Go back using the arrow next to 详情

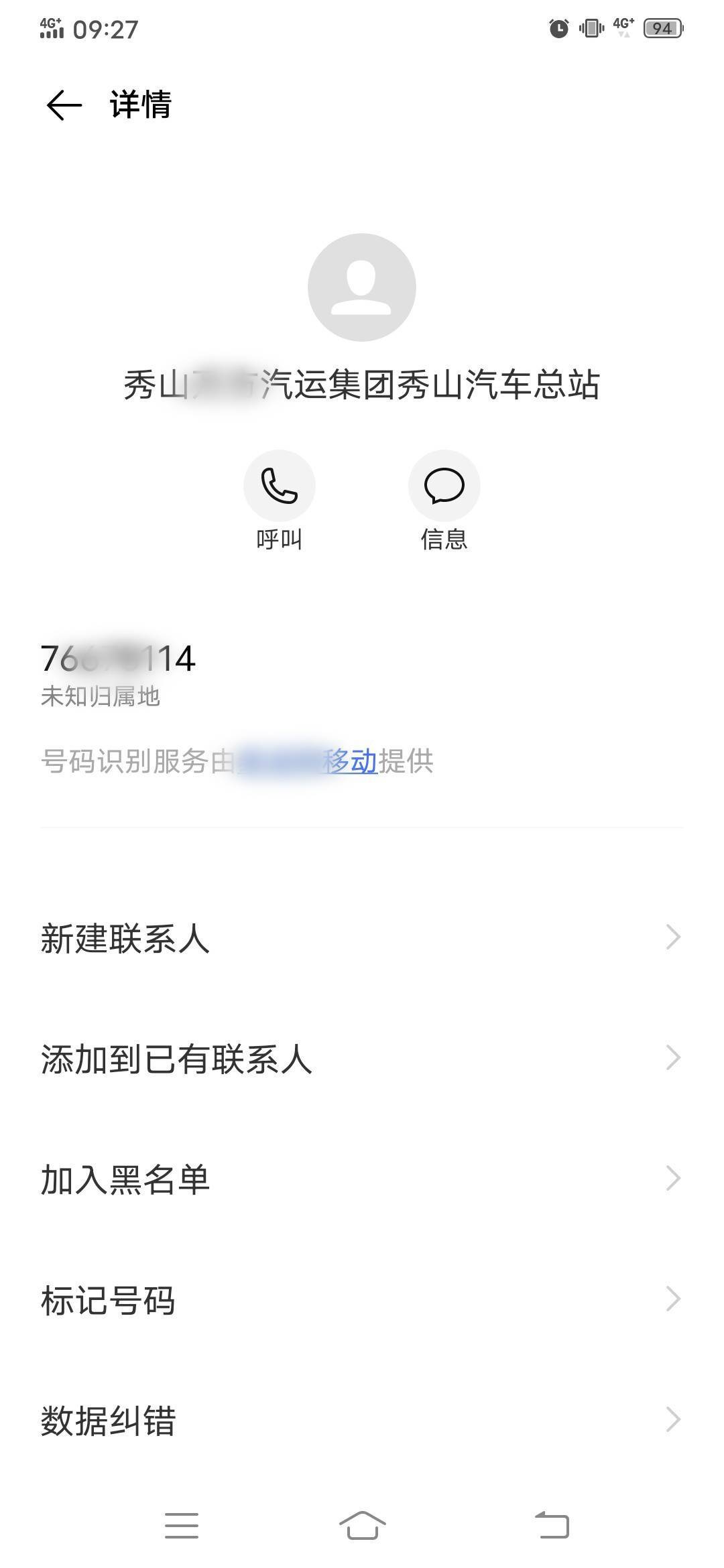coord(64,105)
